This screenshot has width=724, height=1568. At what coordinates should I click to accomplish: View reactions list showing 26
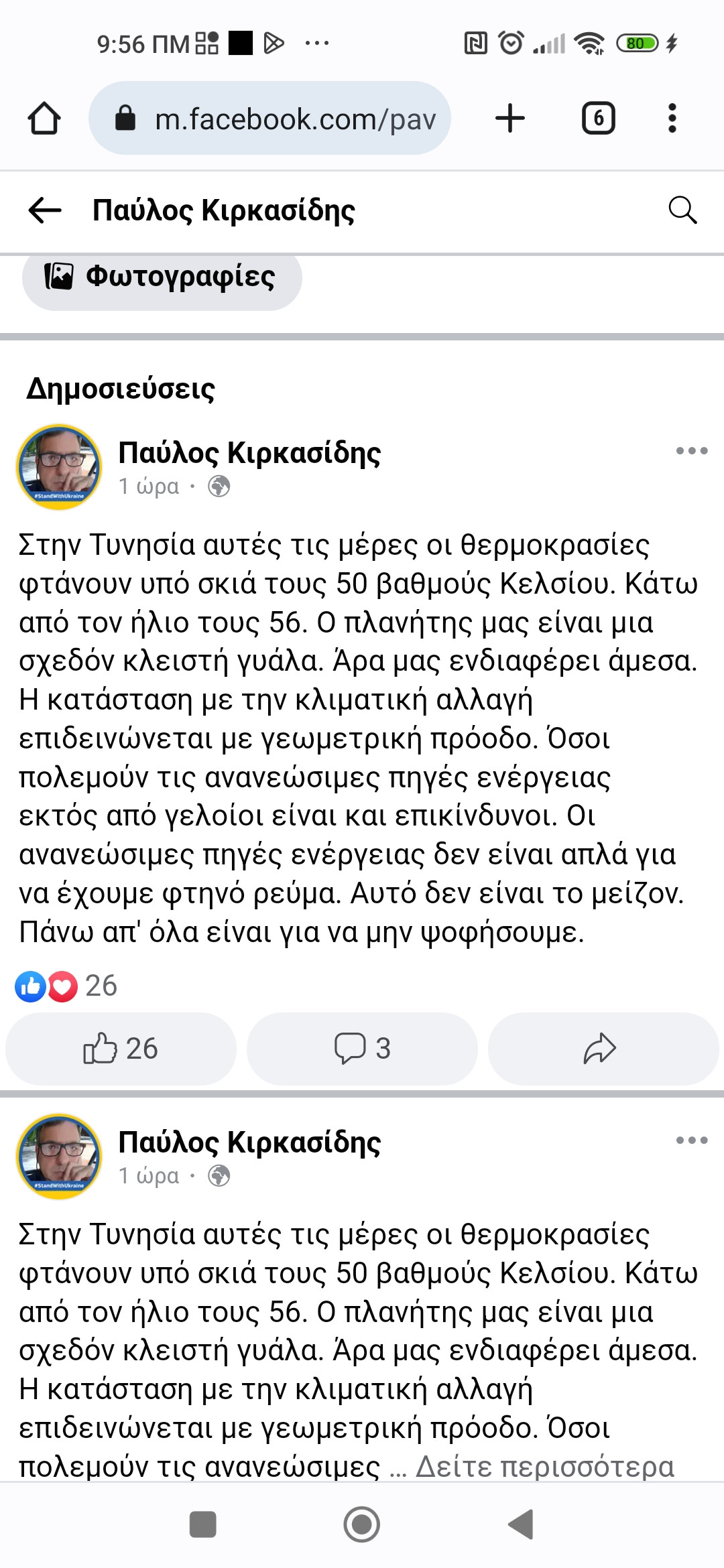point(66,986)
